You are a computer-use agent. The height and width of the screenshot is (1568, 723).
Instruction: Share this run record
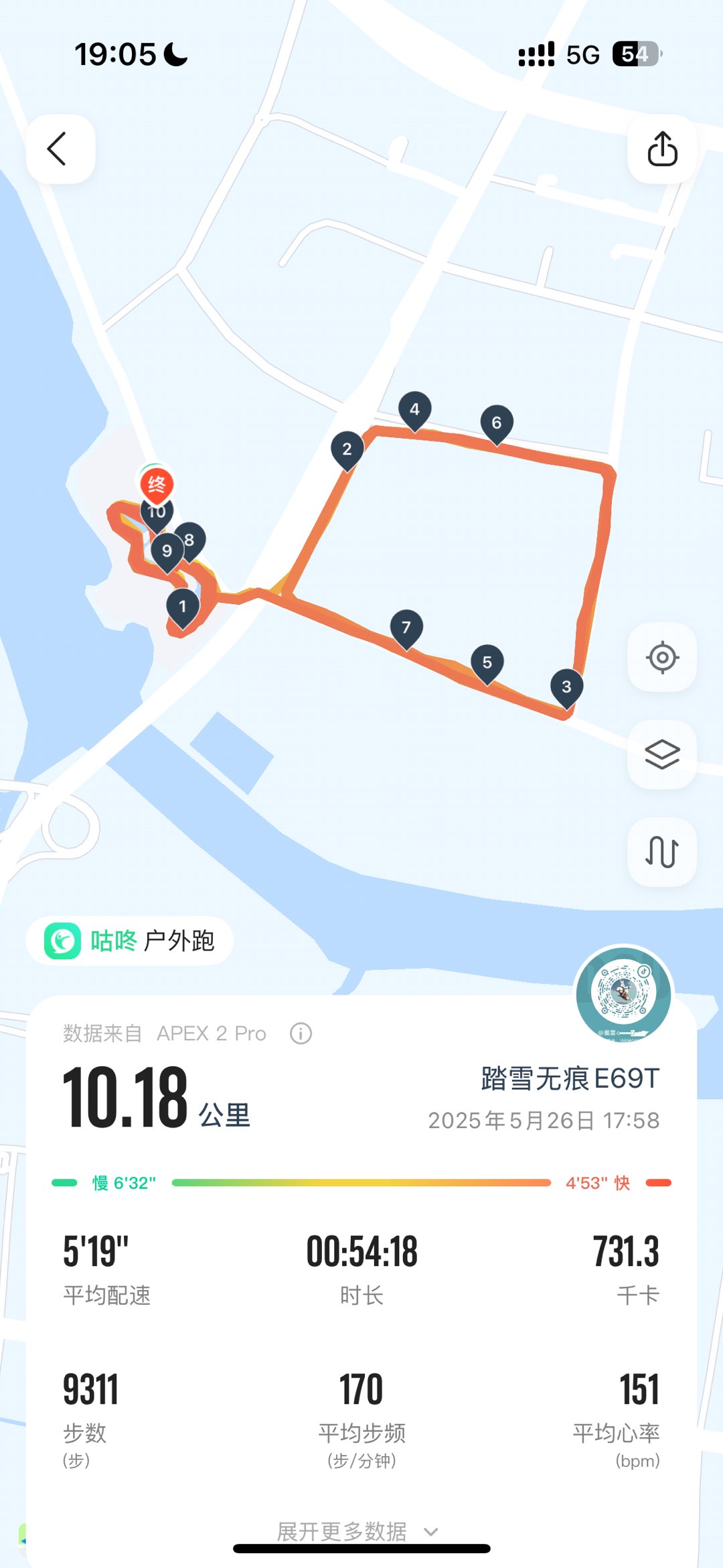pyautogui.click(x=661, y=149)
